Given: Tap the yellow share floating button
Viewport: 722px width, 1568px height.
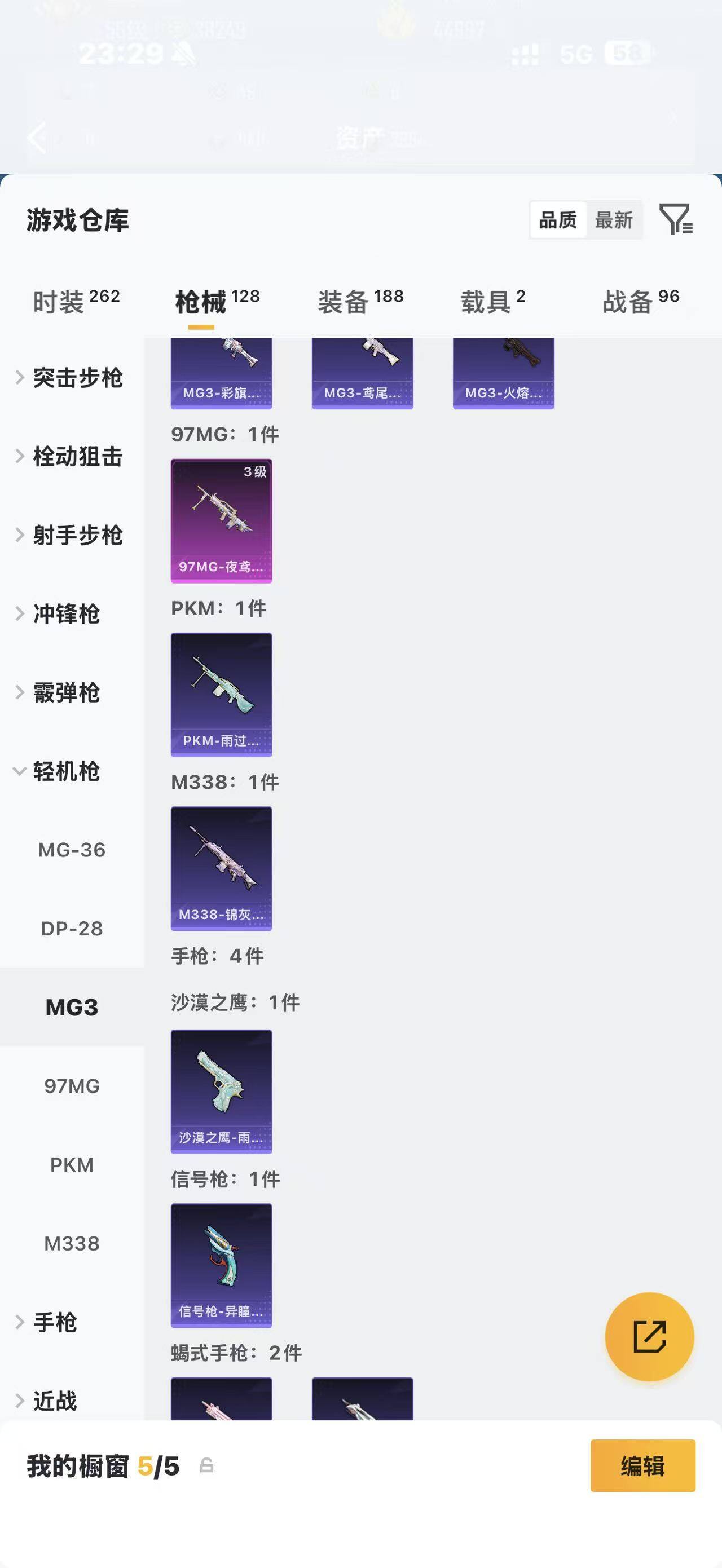Looking at the screenshot, I should (x=650, y=1337).
